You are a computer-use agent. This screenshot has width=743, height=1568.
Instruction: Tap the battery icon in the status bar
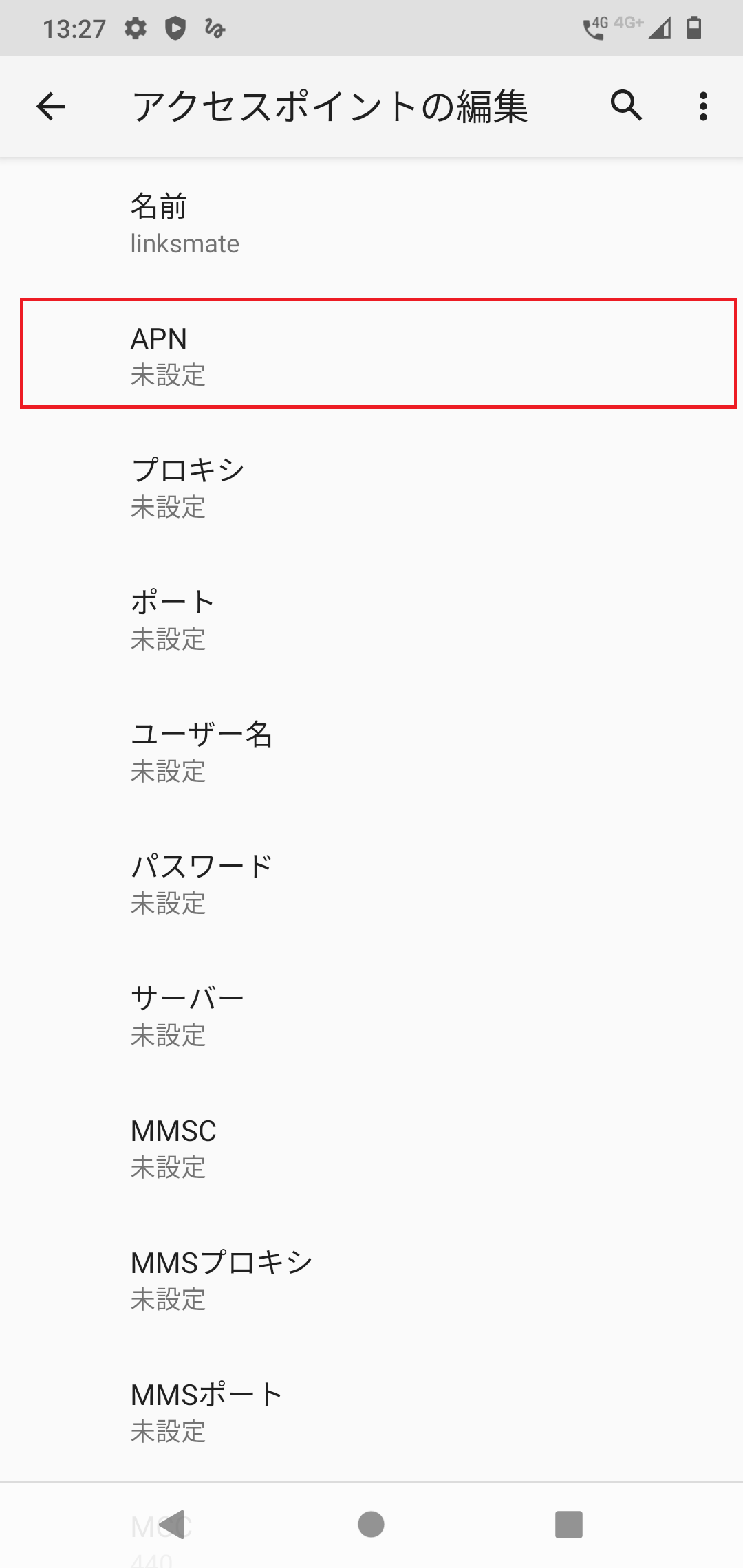694,28
